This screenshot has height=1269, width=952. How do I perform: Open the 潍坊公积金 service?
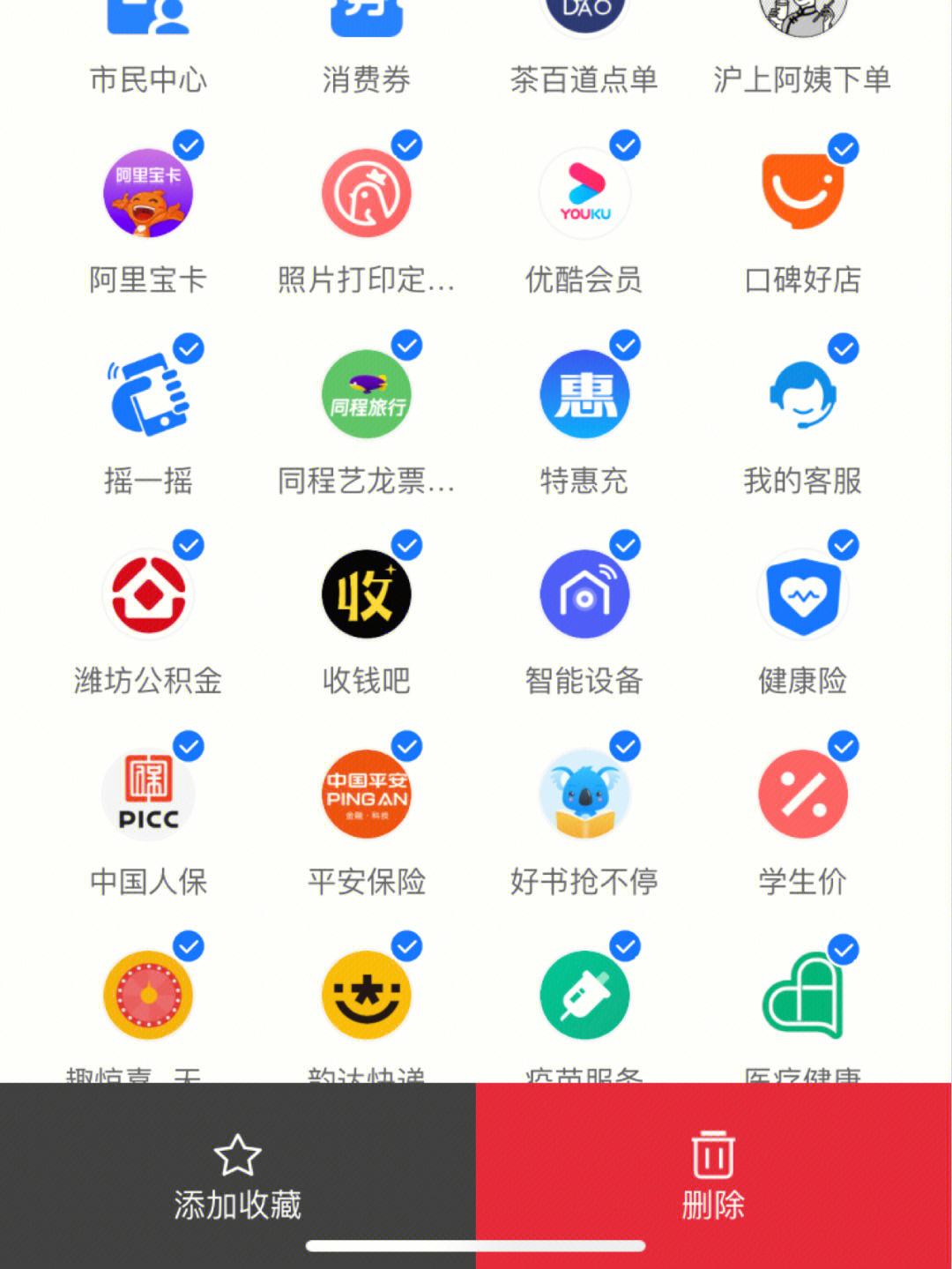click(x=148, y=593)
